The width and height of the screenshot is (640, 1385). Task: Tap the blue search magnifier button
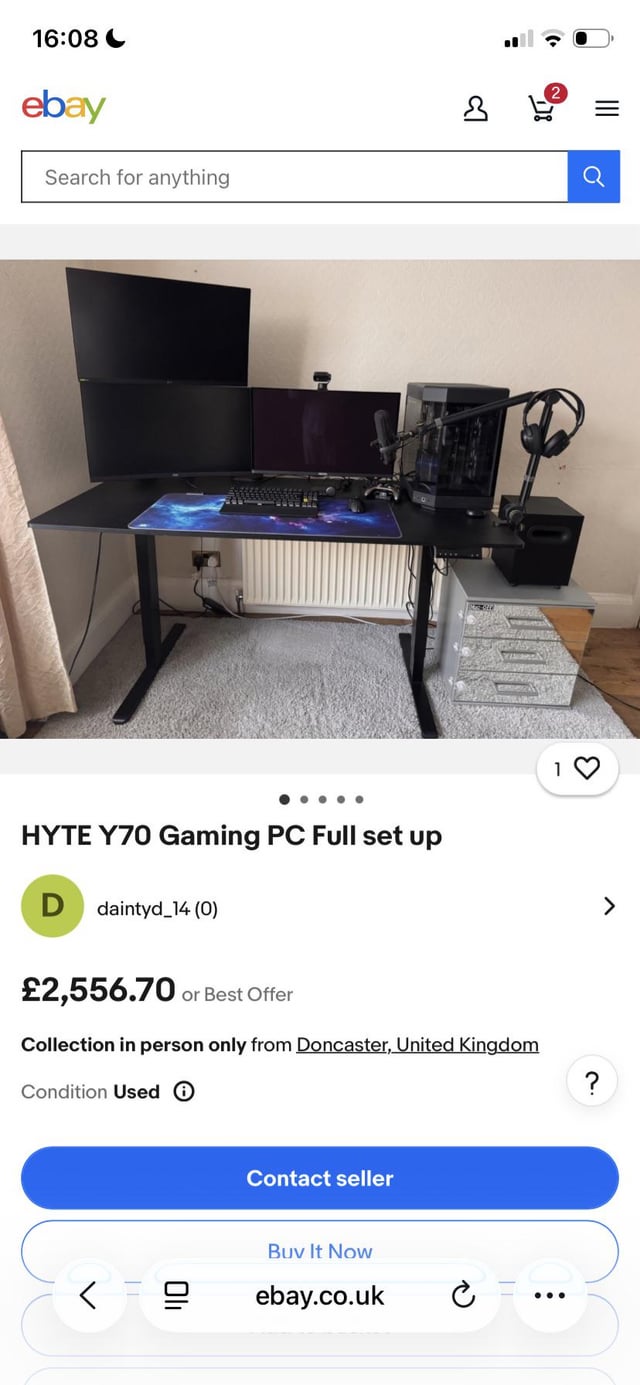[593, 177]
